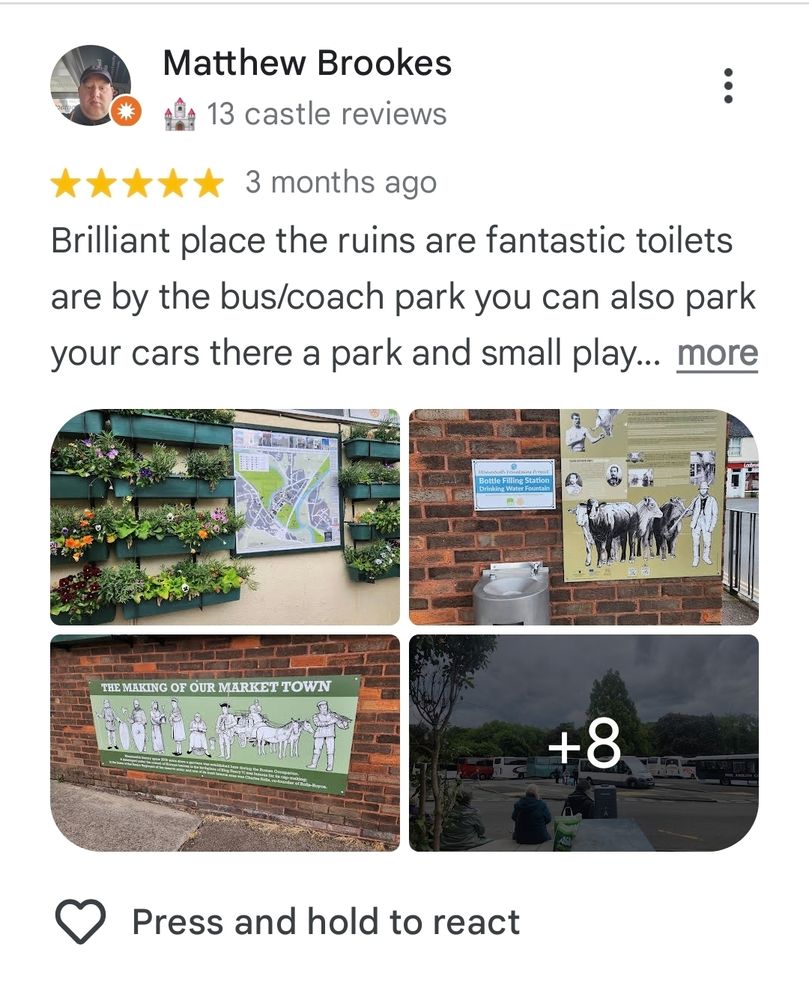809x1000 pixels.
Task: Expand the review with the more link
Action: pos(717,353)
